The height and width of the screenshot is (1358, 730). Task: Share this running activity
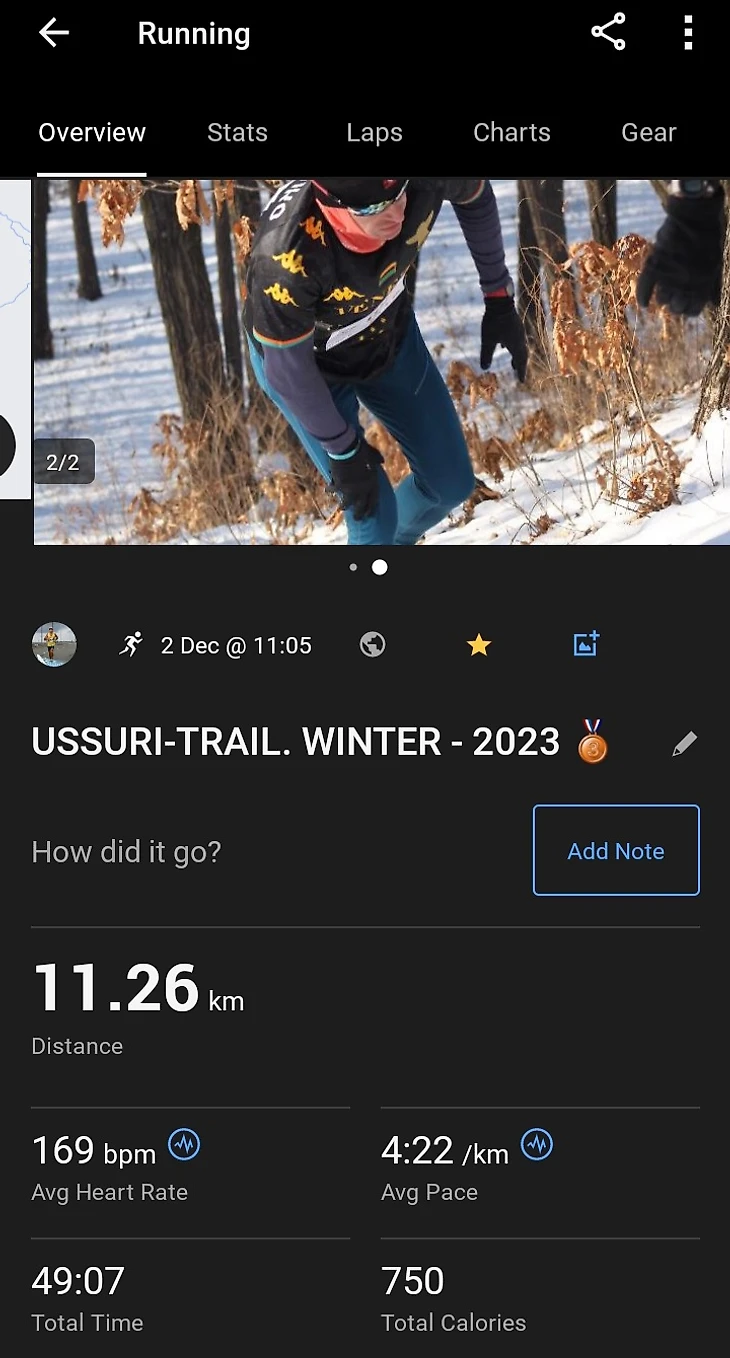608,33
